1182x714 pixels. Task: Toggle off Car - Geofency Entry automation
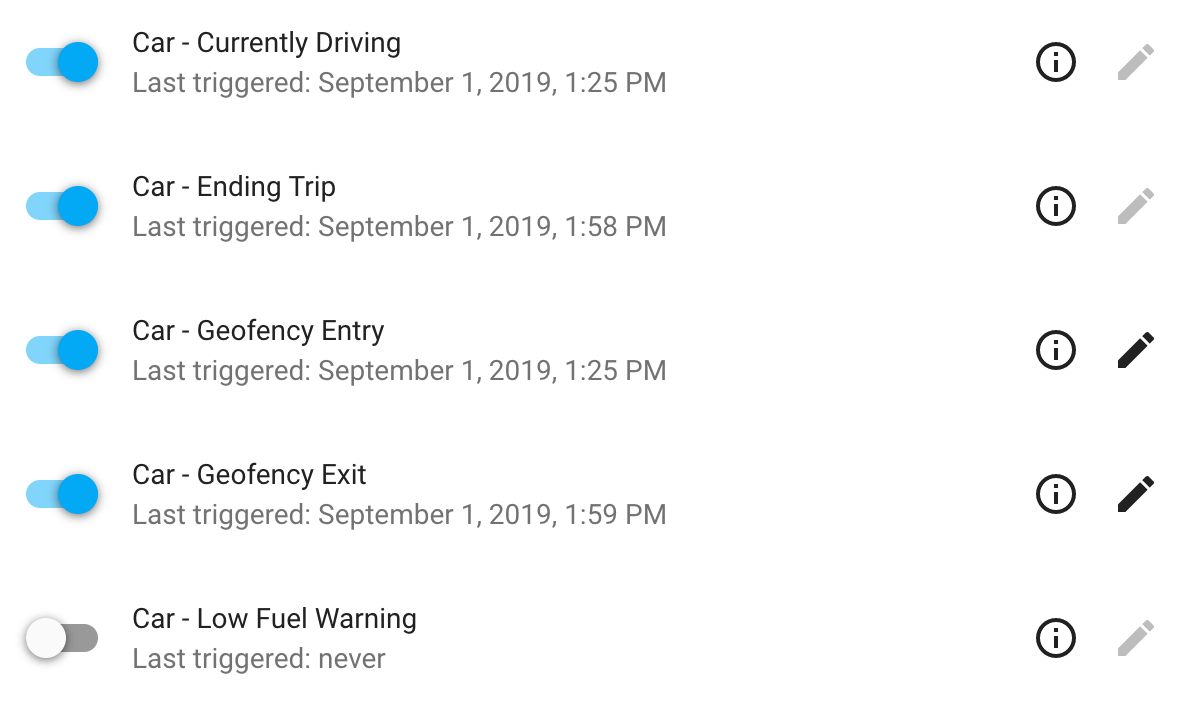(62, 350)
